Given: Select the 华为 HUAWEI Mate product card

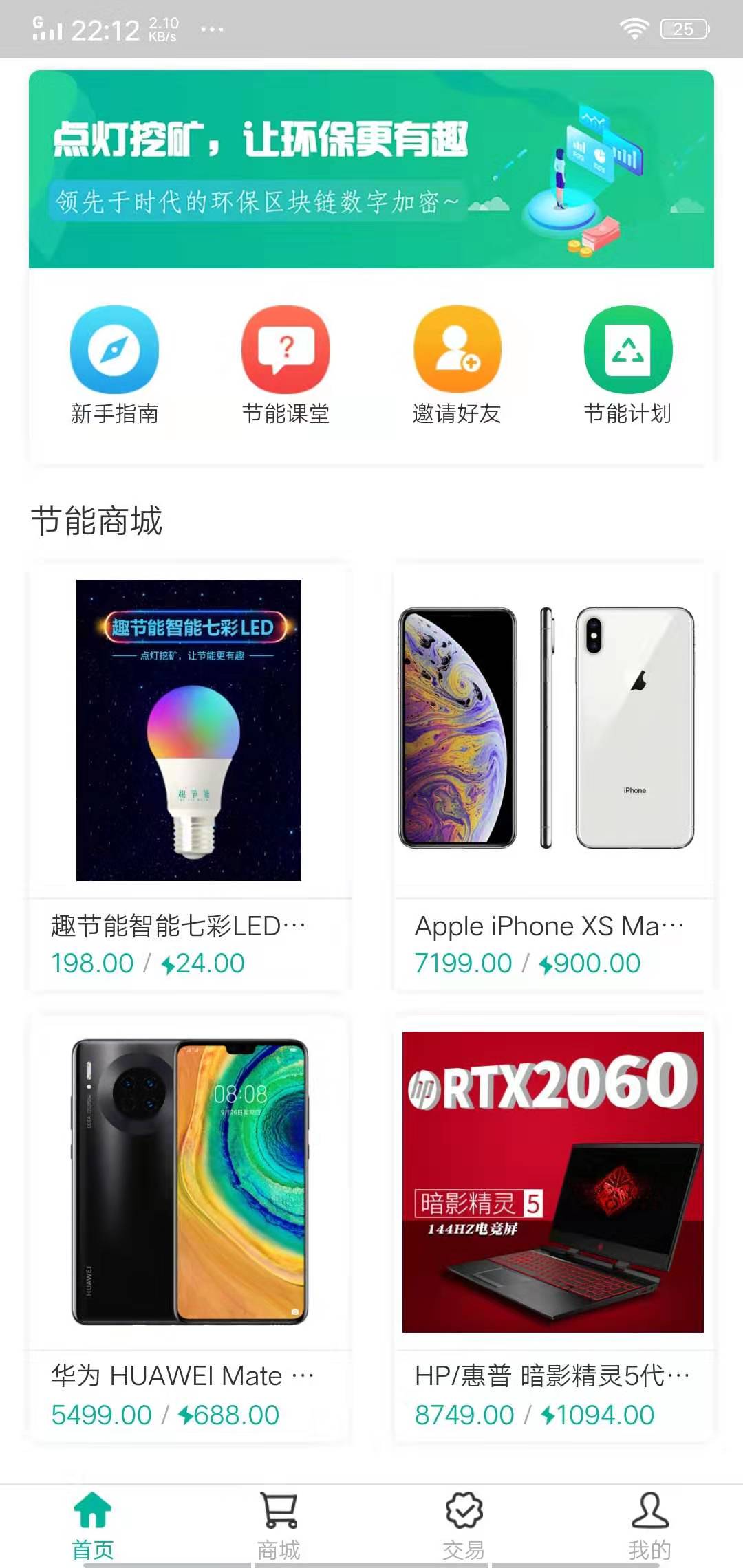Looking at the screenshot, I should tap(189, 1228).
